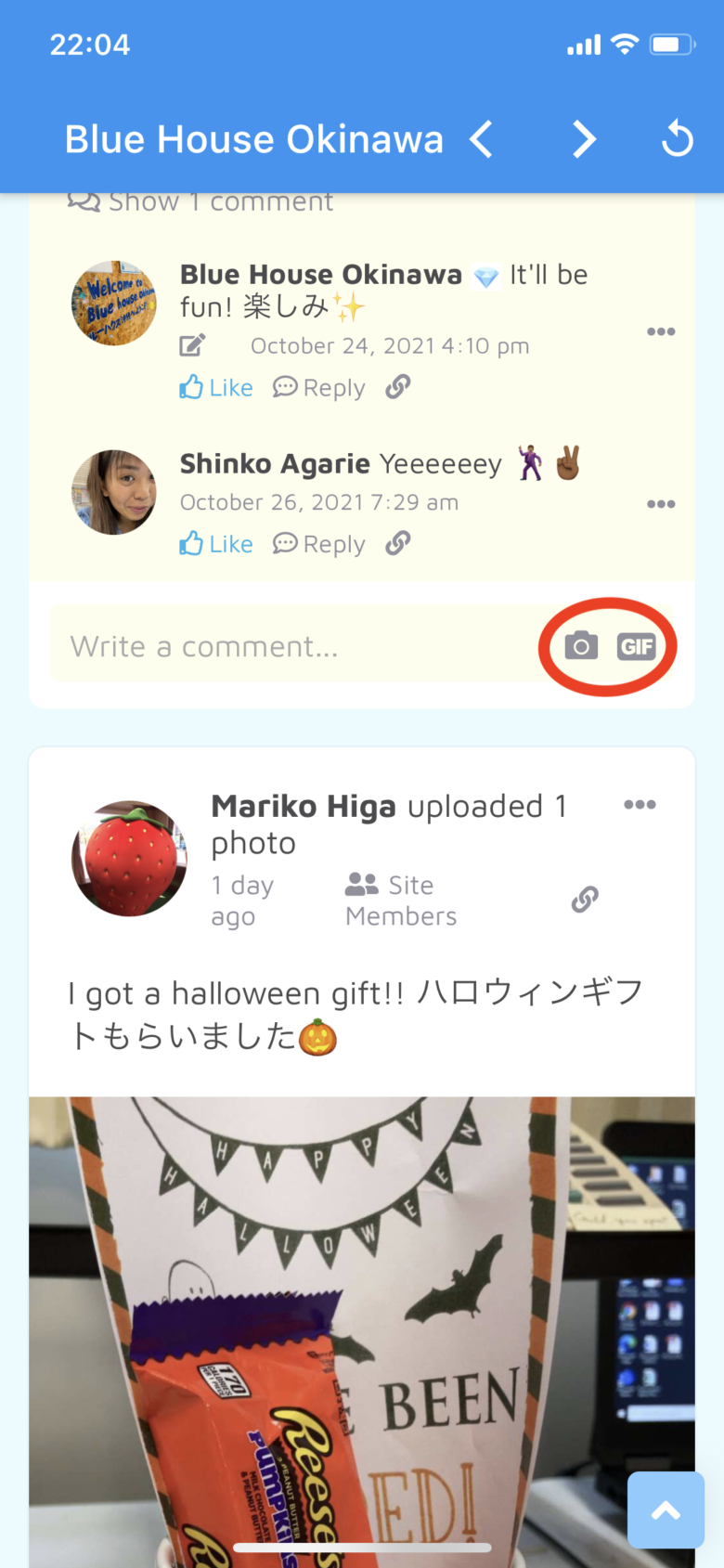Open options menu for Mariko Higa's post
Screen dimensions: 724x1568
click(640, 805)
